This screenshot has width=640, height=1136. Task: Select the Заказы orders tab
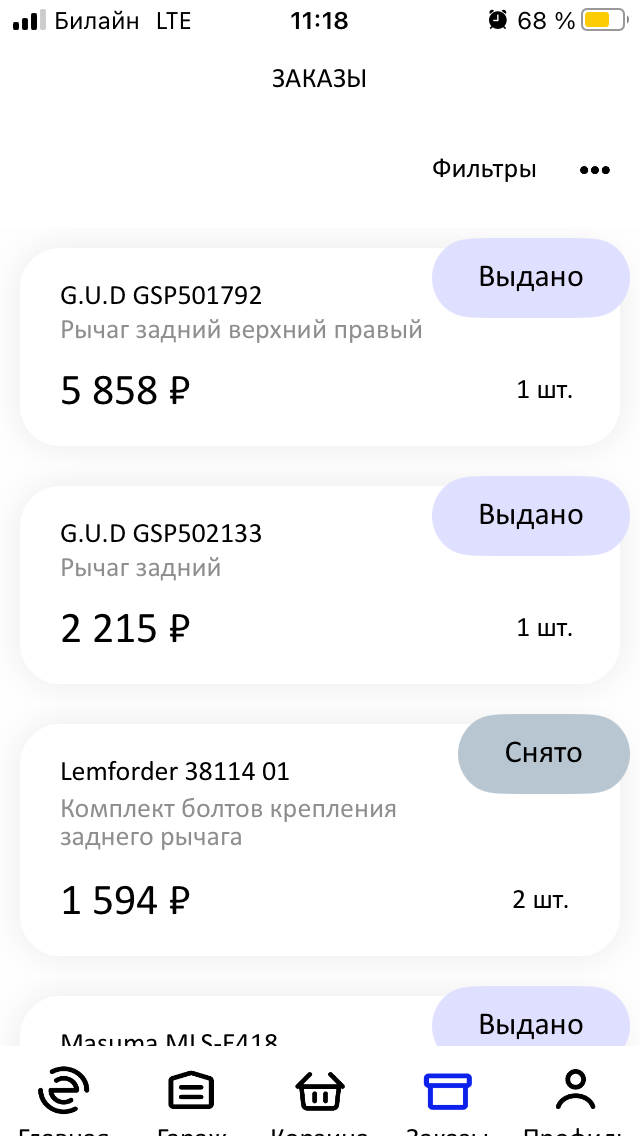tap(447, 1094)
